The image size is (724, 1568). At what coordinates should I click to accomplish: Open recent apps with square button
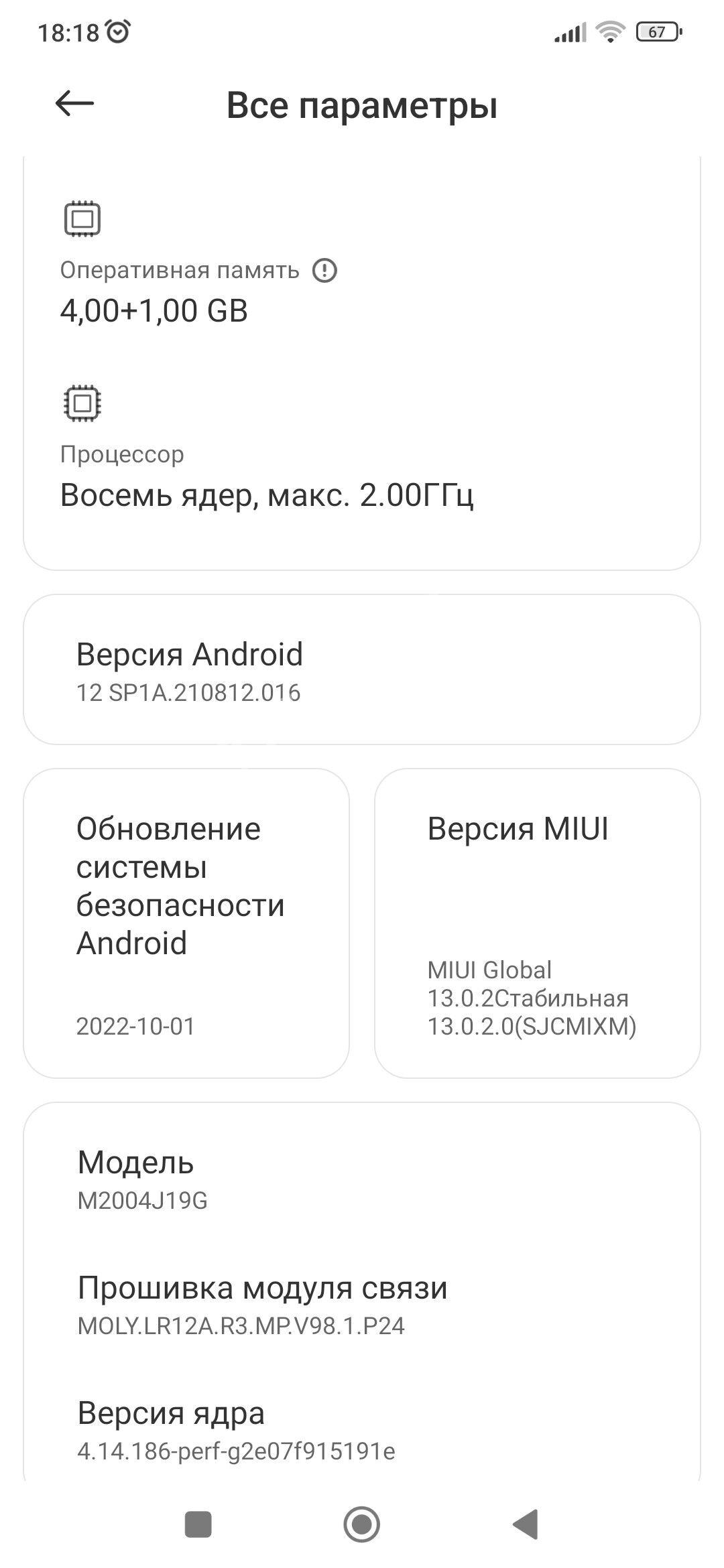click(x=198, y=1524)
